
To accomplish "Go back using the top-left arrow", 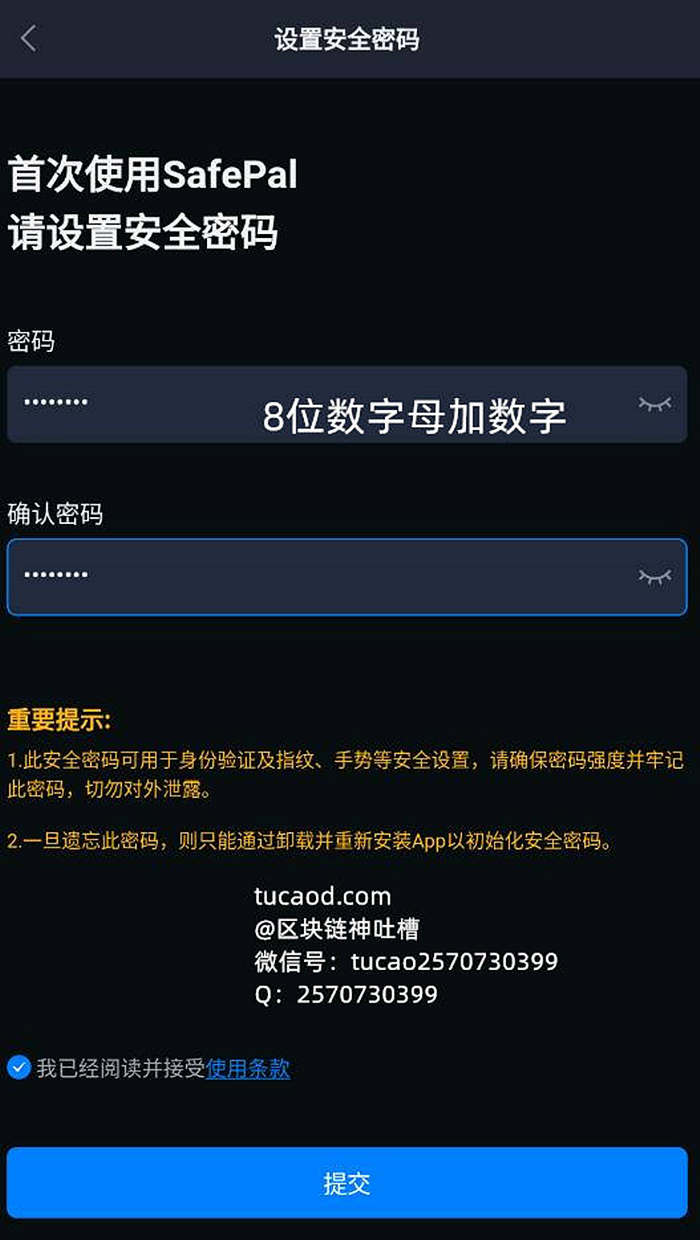I will (x=28, y=39).
